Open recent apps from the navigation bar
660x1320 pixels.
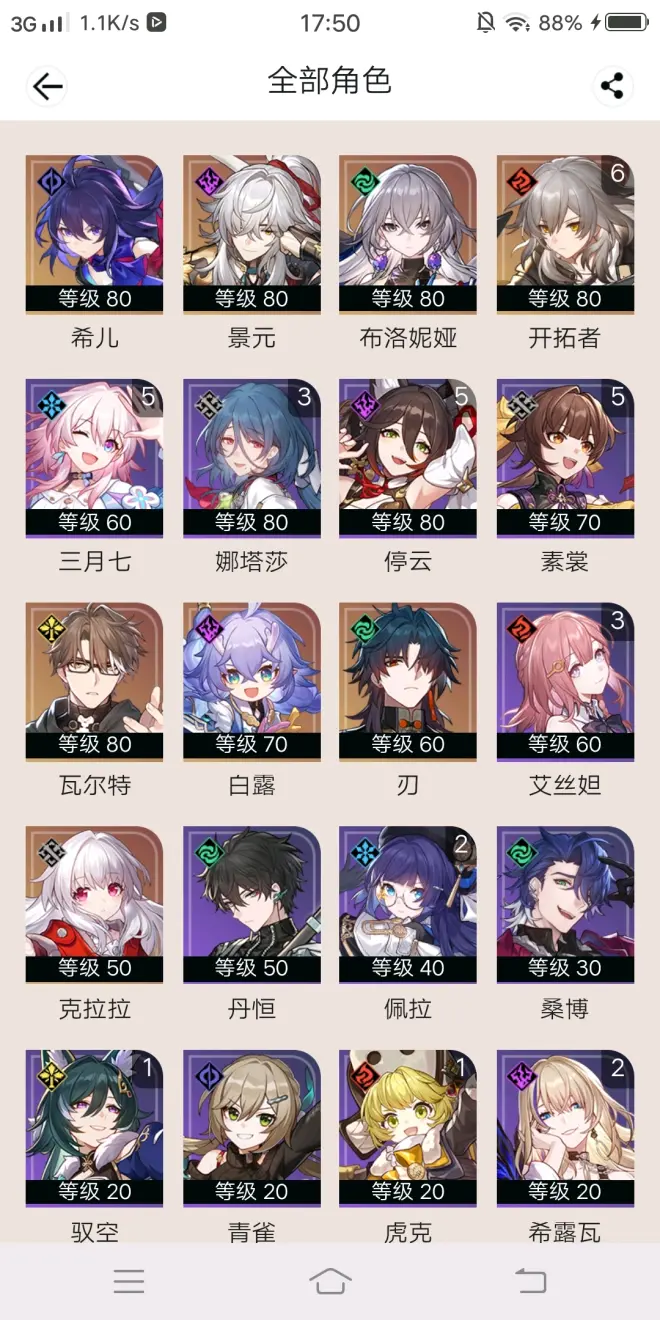[x=129, y=1281]
